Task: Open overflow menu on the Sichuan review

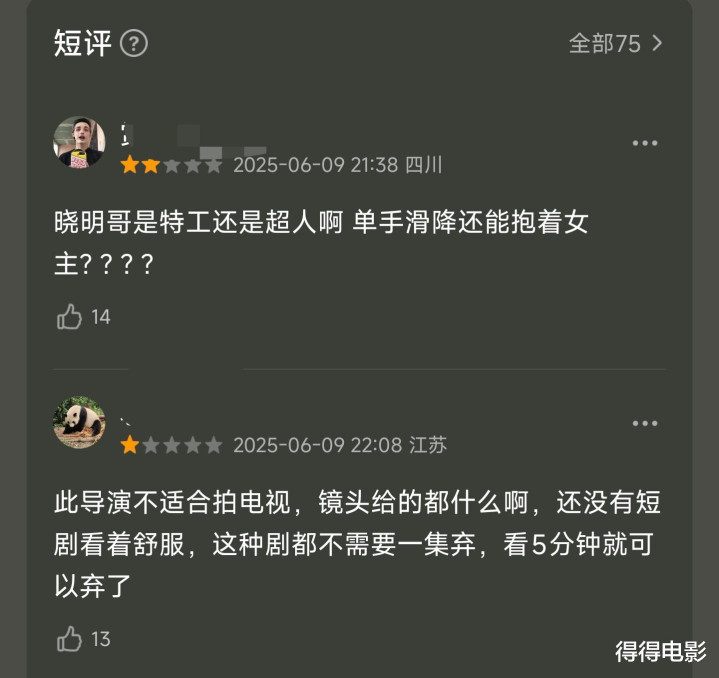Action: click(x=645, y=143)
